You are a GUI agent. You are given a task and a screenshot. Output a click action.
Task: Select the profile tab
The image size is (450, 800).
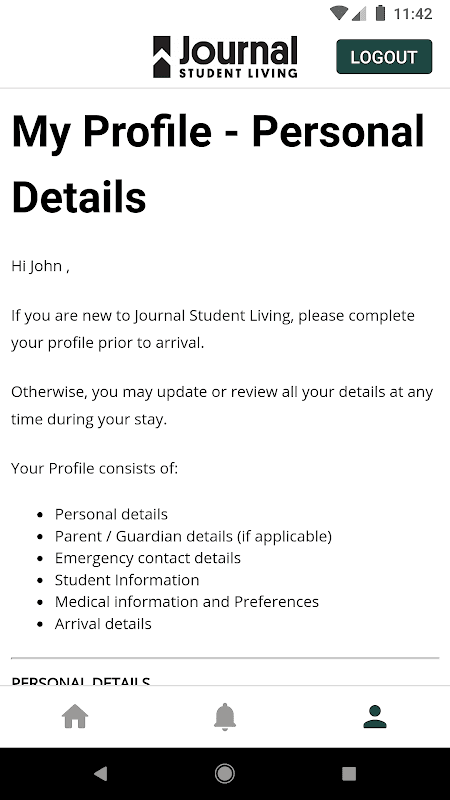[374, 716]
